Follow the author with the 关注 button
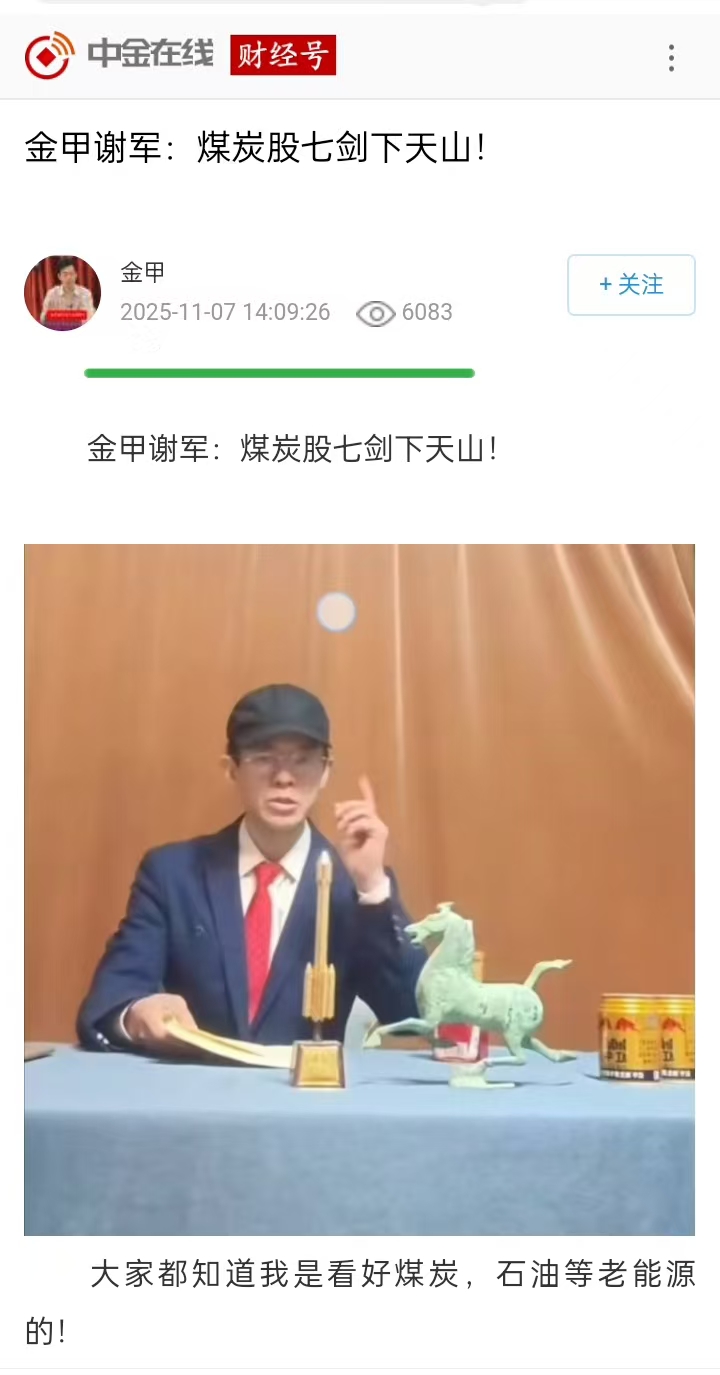This screenshot has height=1375, width=720. tap(631, 285)
